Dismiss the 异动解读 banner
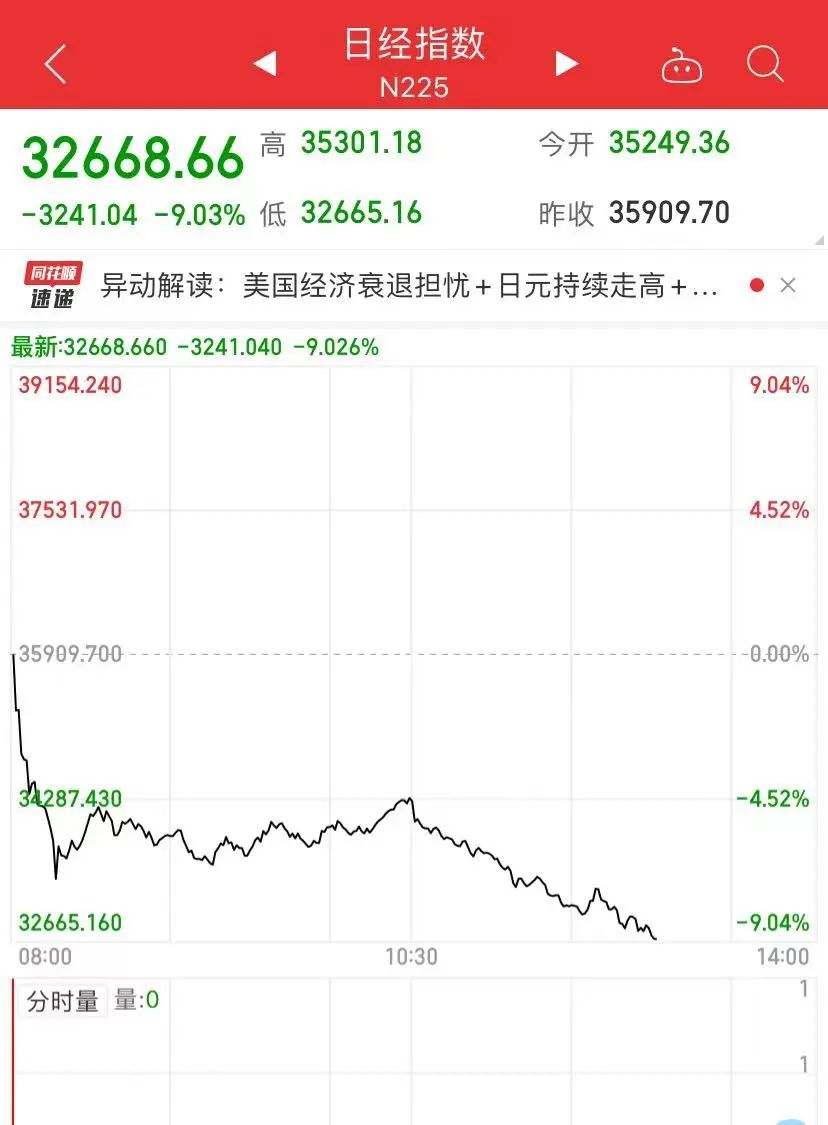The height and width of the screenshot is (1125, 828). coord(788,286)
